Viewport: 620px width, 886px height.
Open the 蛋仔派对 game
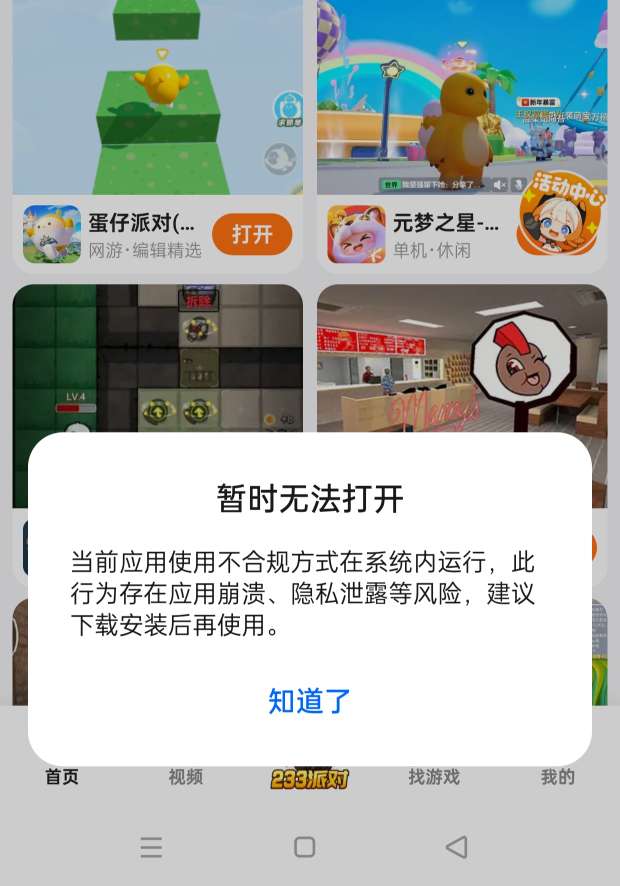click(252, 234)
